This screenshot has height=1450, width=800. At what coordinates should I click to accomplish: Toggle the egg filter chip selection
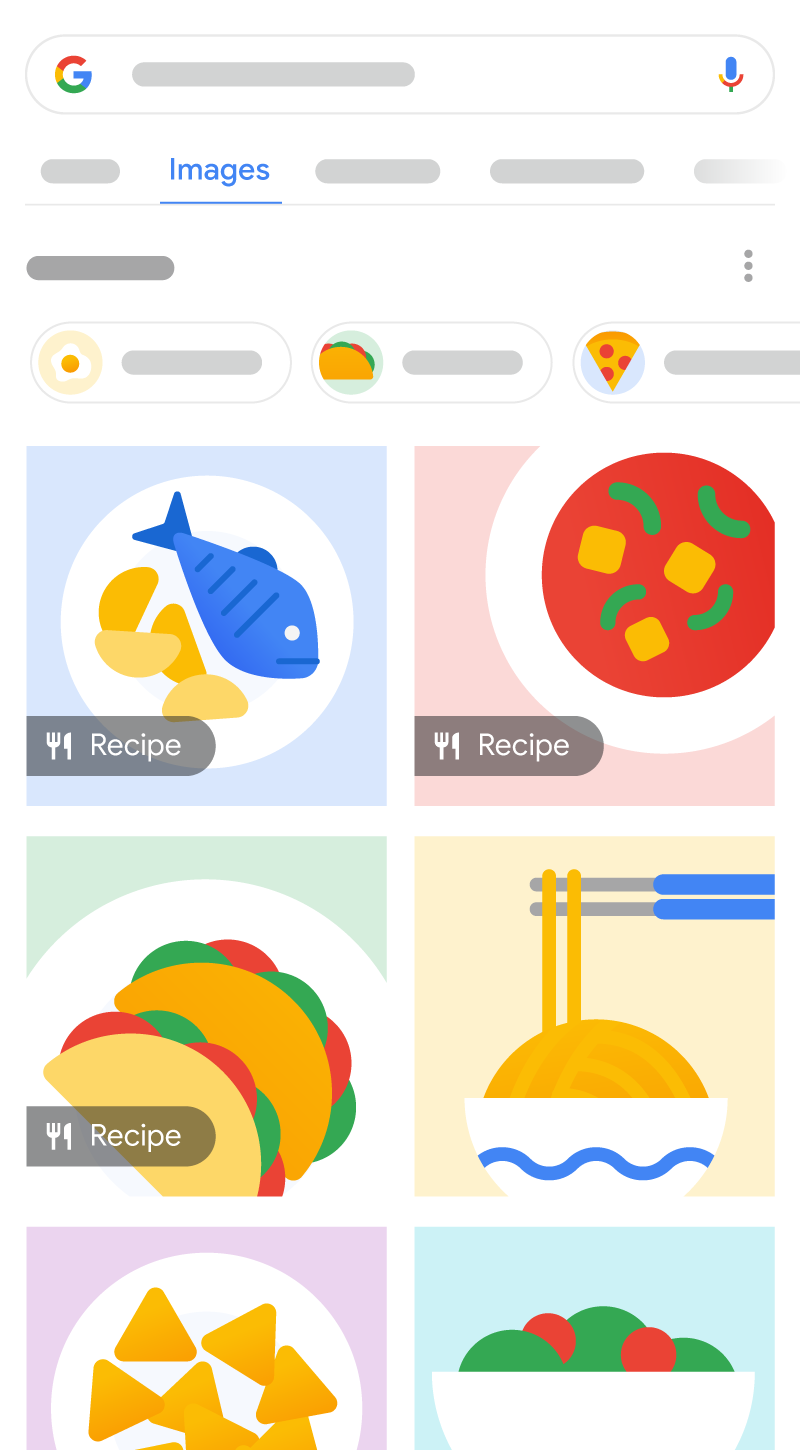point(160,362)
